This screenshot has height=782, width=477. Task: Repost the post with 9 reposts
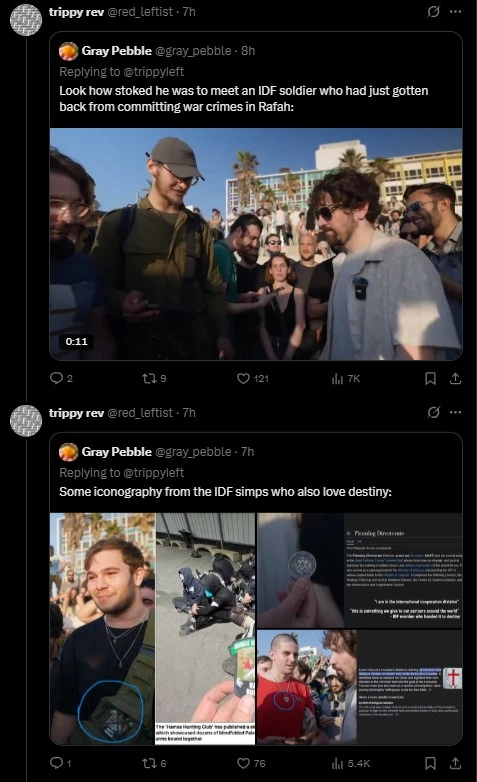154,379
